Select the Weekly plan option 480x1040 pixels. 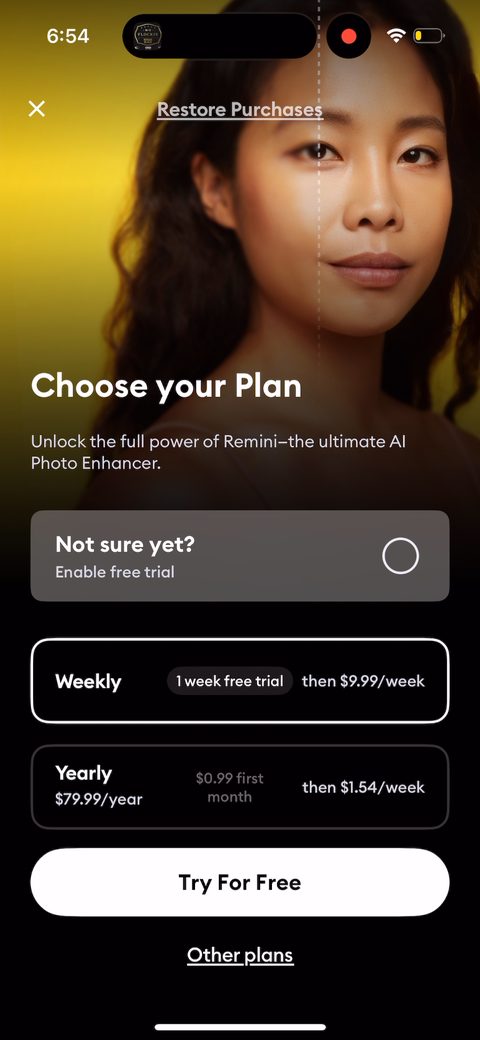click(240, 681)
